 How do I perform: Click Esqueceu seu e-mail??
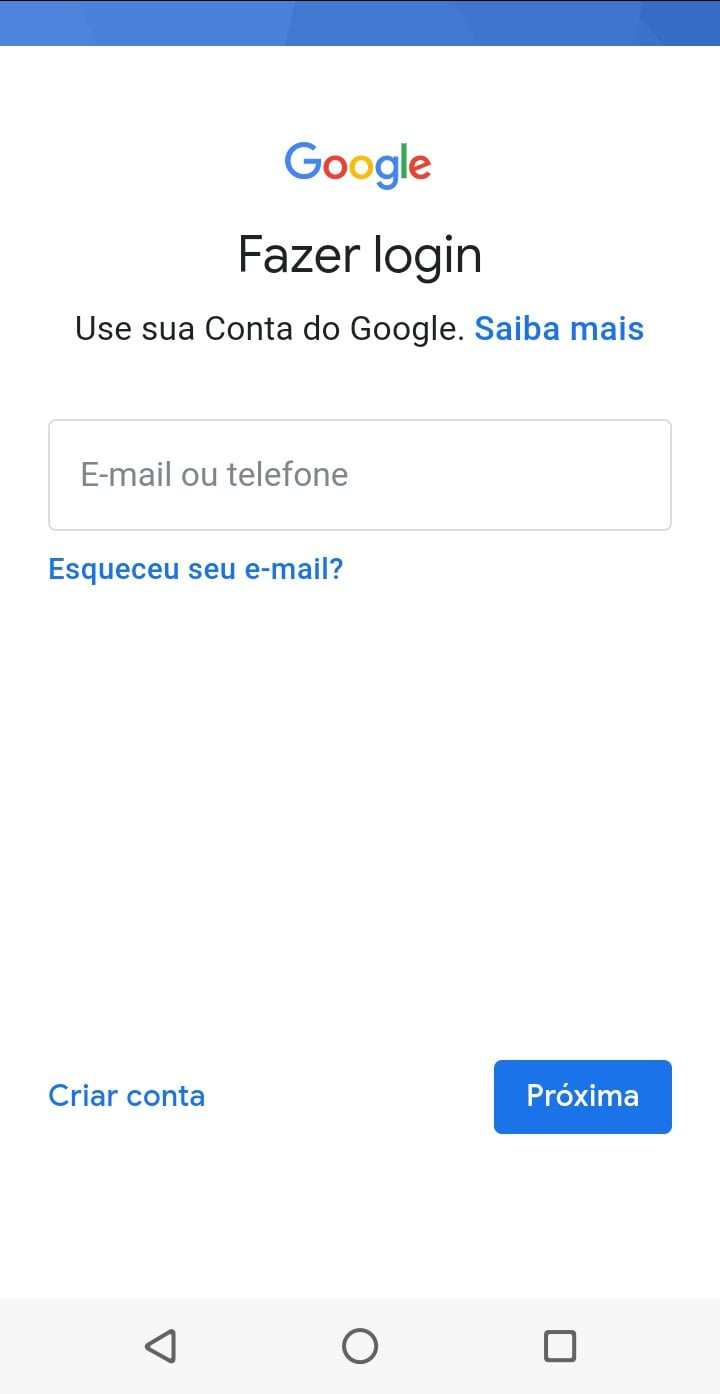click(195, 568)
